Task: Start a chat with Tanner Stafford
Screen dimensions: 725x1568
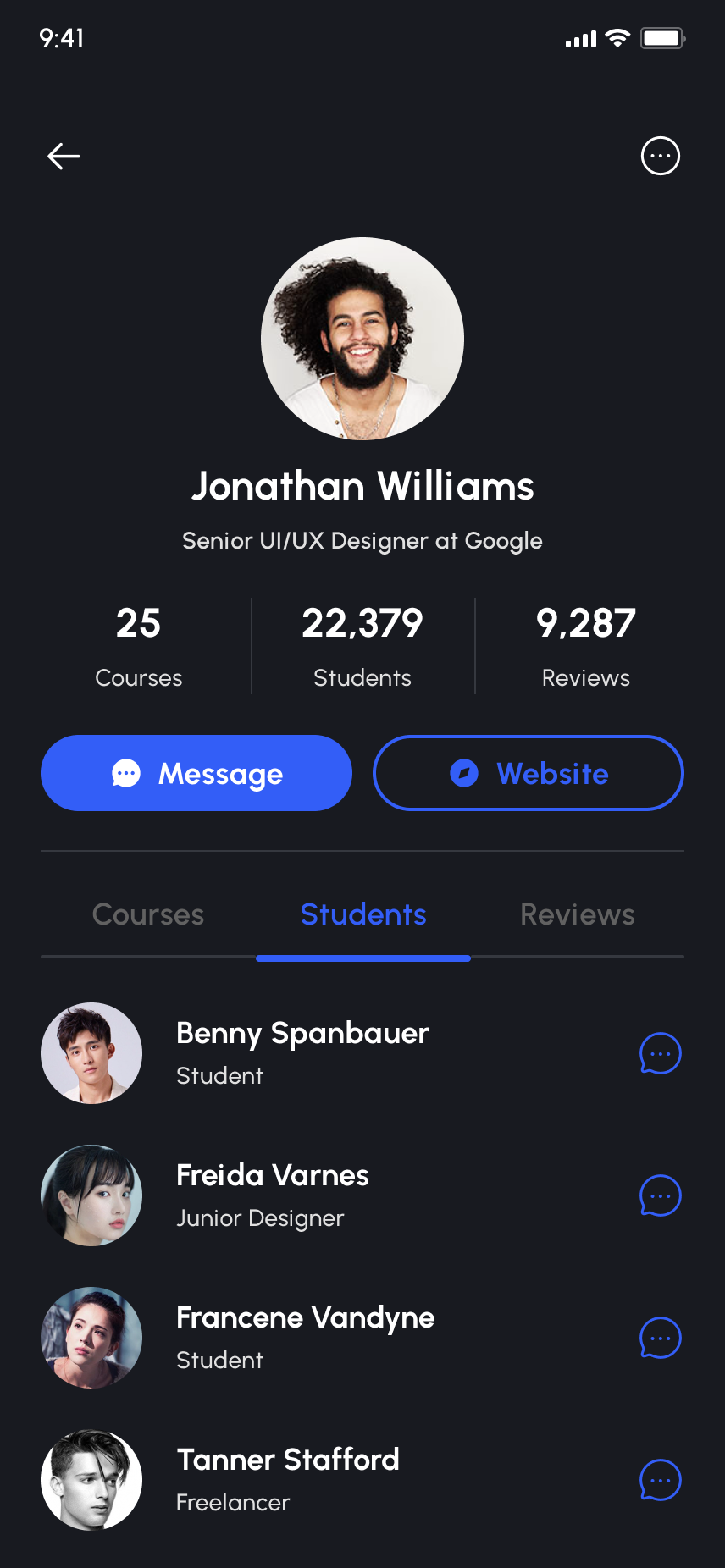Action: tap(661, 1480)
